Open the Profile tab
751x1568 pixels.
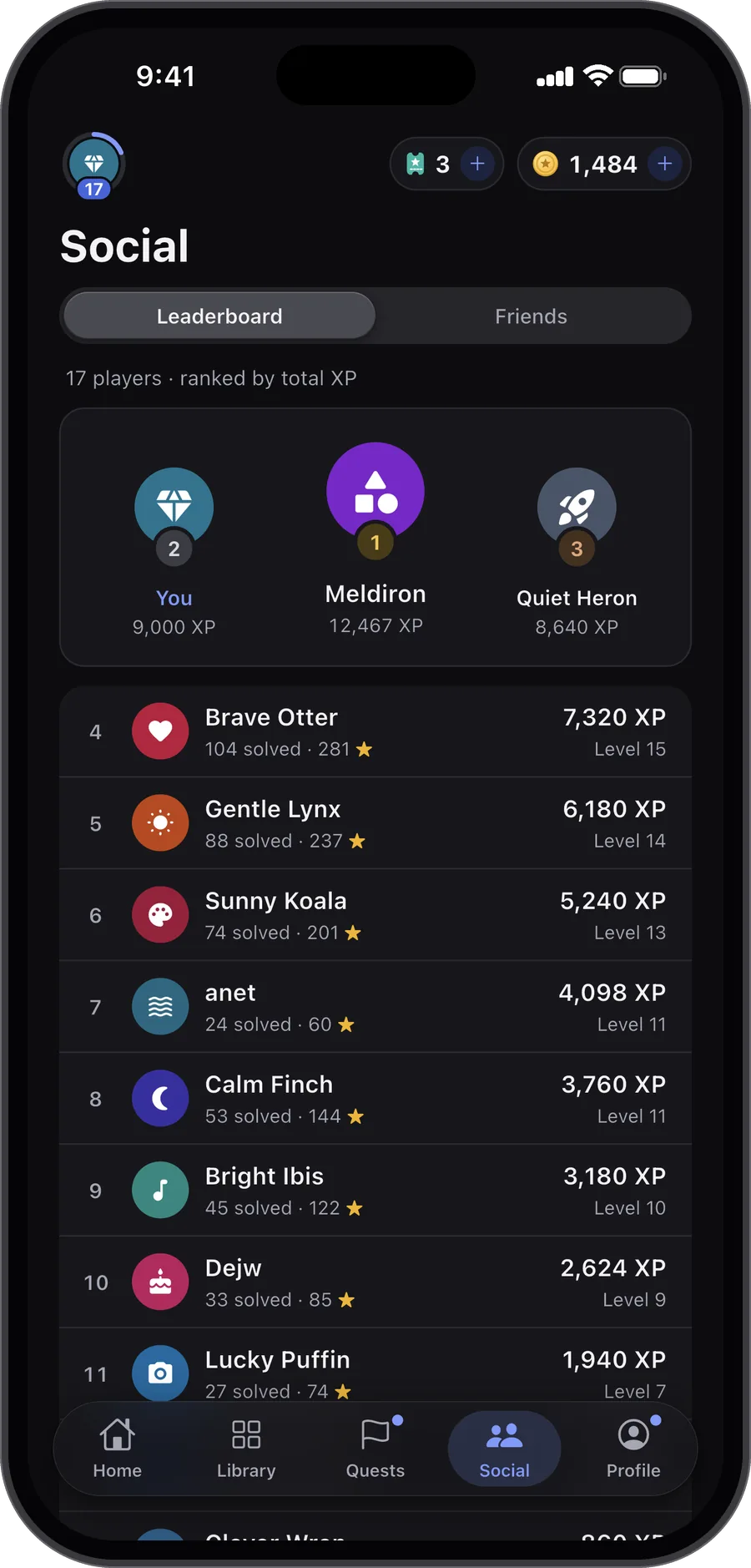(633, 1449)
